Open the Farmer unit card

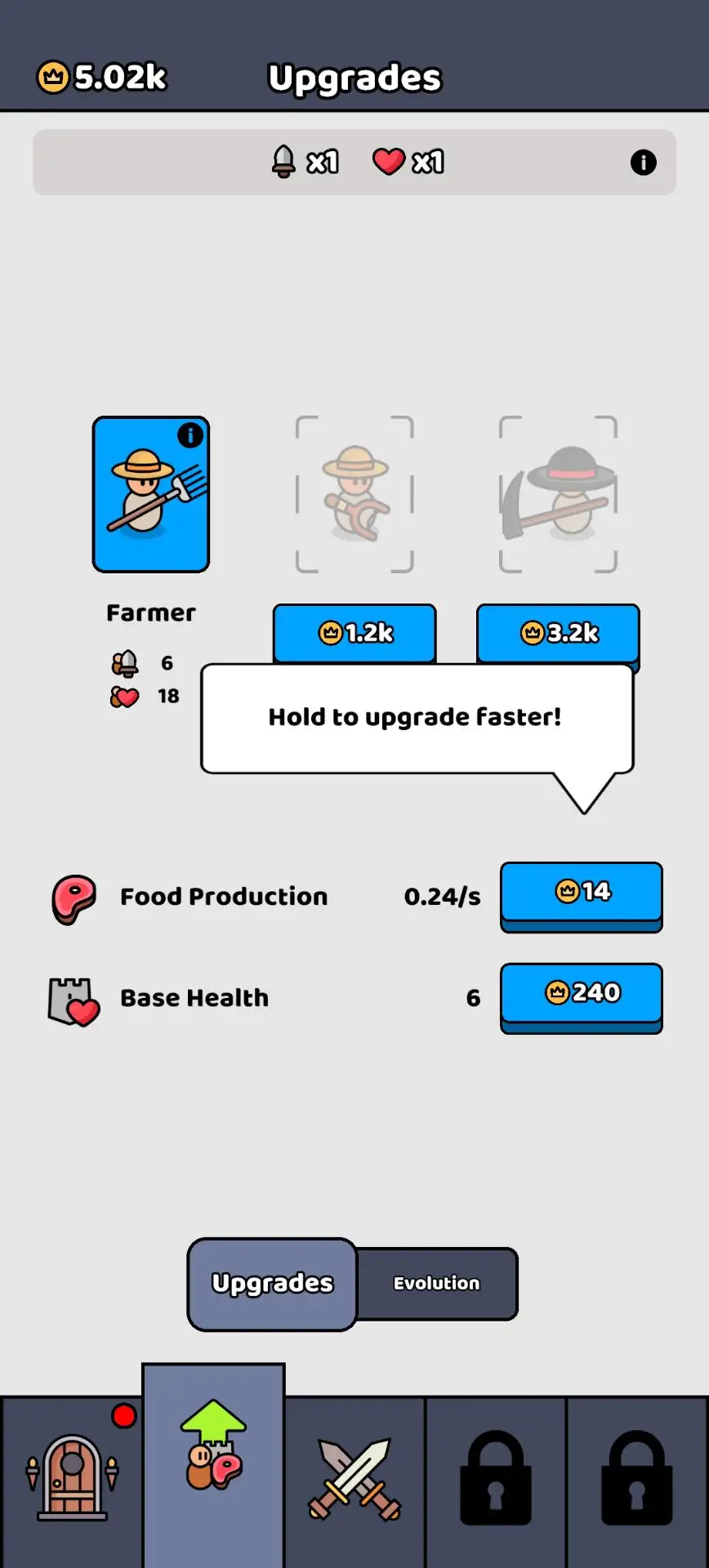coord(151,494)
